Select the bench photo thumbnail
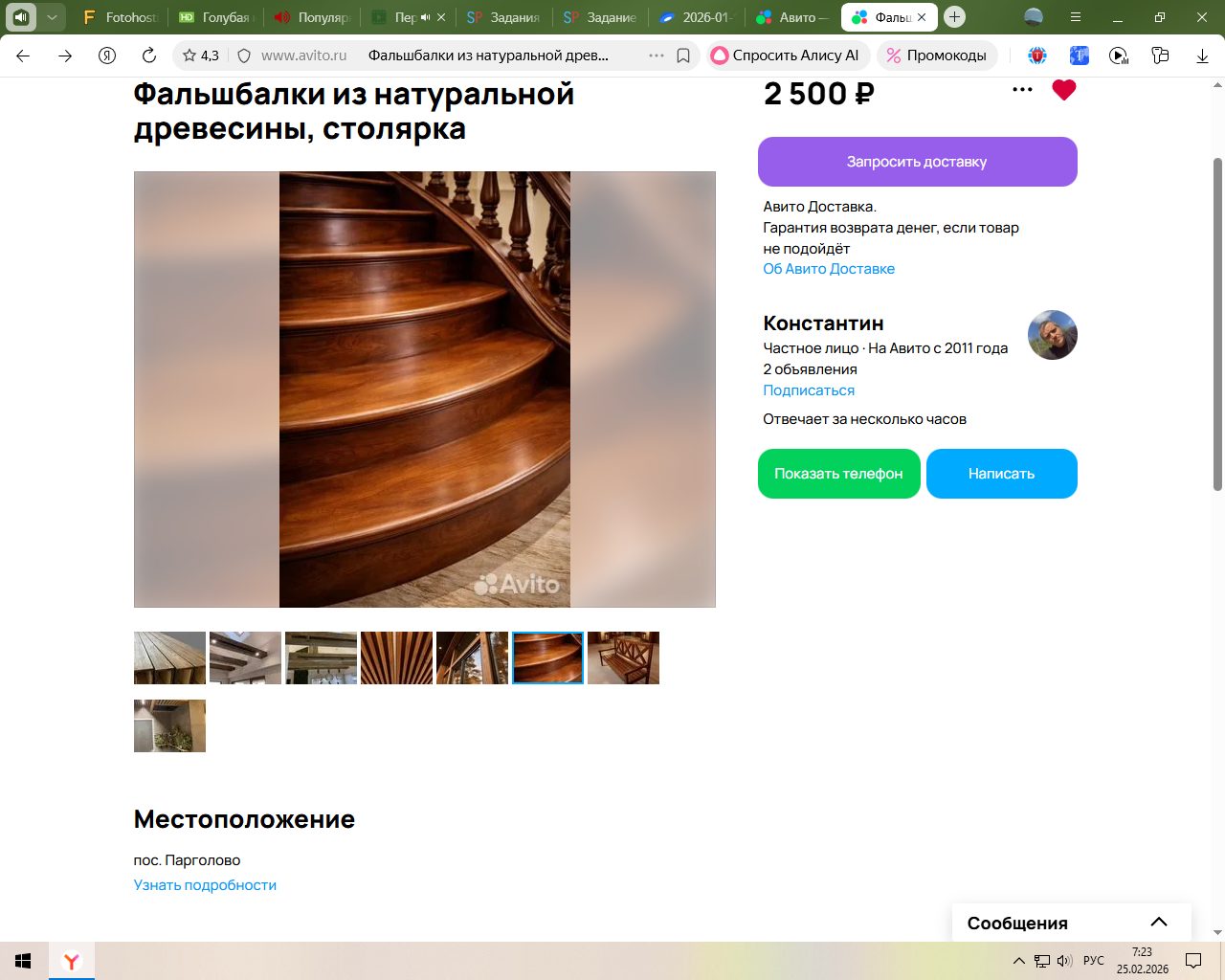The image size is (1225, 980). (623, 657)
